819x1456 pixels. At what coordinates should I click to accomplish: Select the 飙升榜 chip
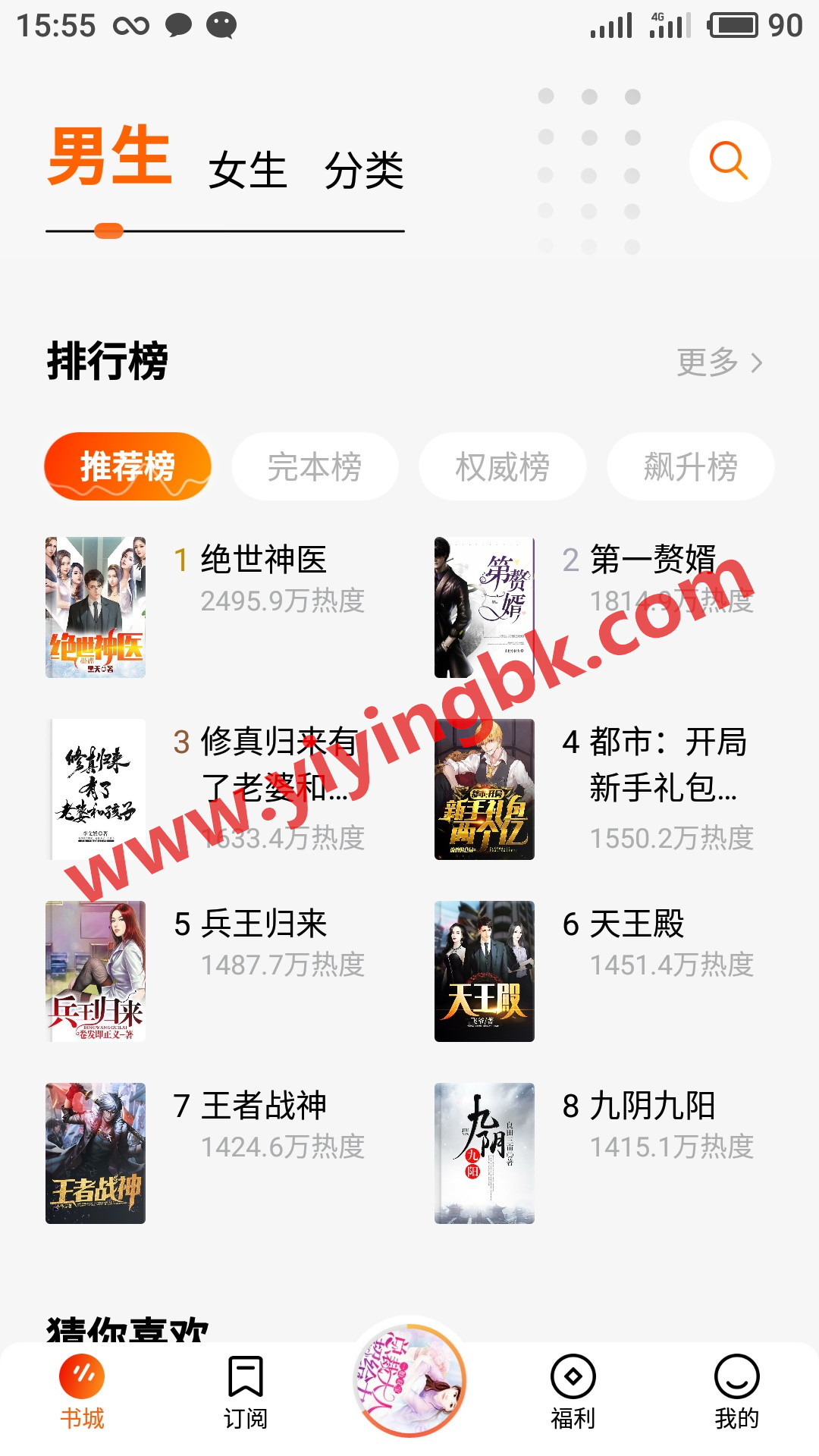pyautogui.click(x=690, y=466)
